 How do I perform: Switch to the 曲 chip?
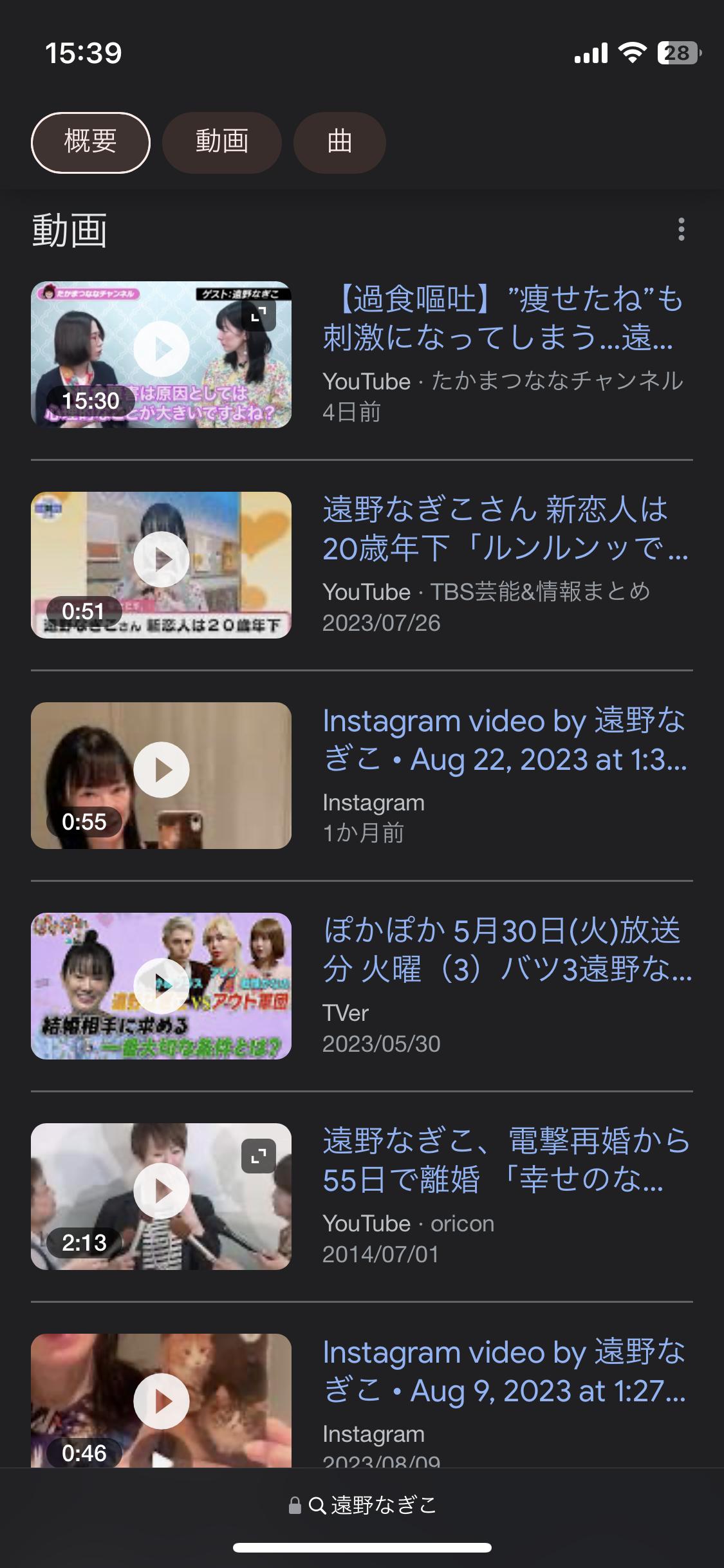(339, 142)
